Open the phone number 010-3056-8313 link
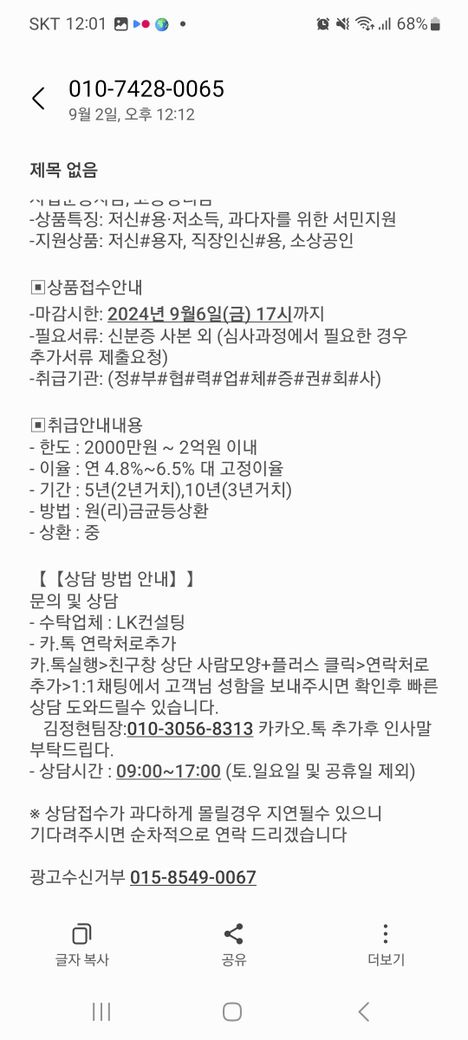This screenshot has height=1040, width=468. pos(190,729)
